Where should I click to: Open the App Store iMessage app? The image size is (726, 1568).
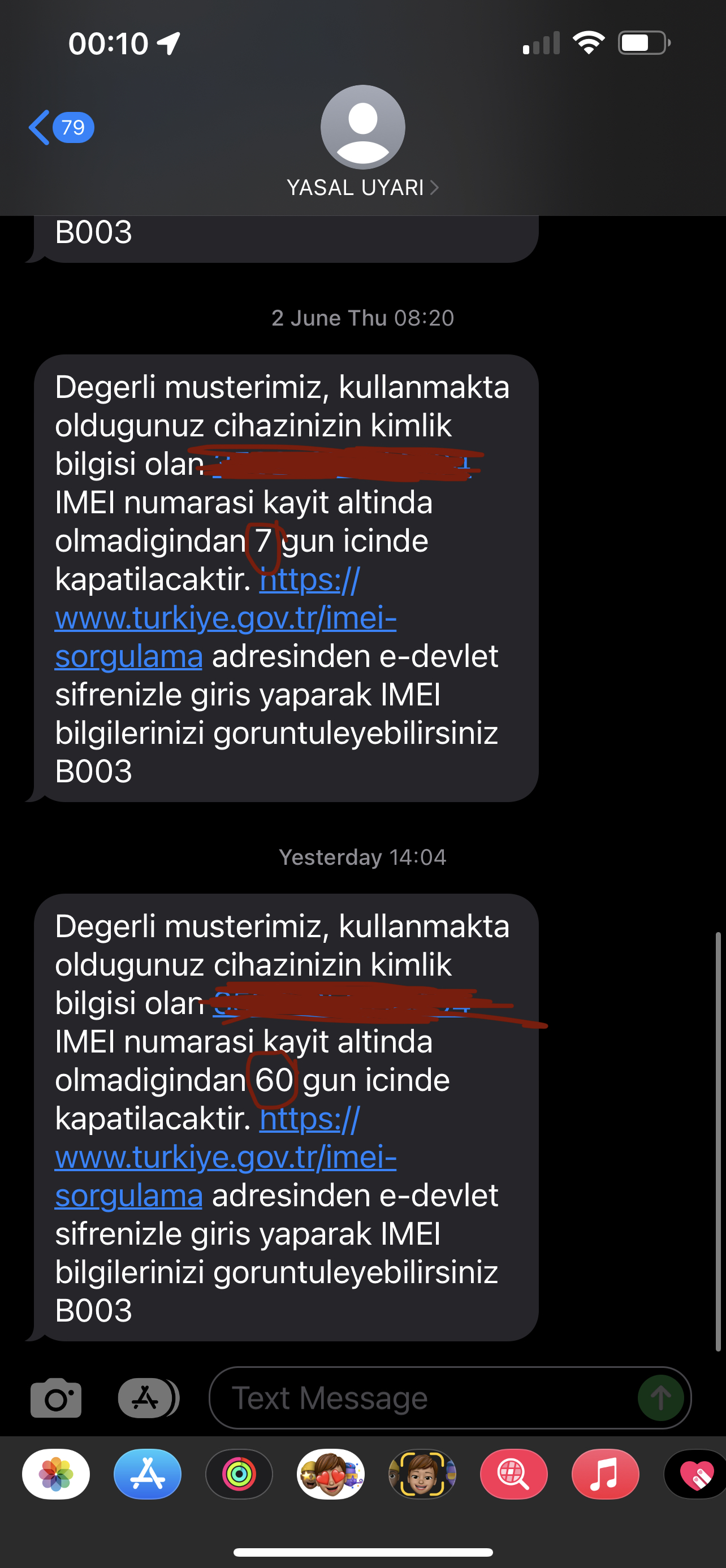(148, 1474)
